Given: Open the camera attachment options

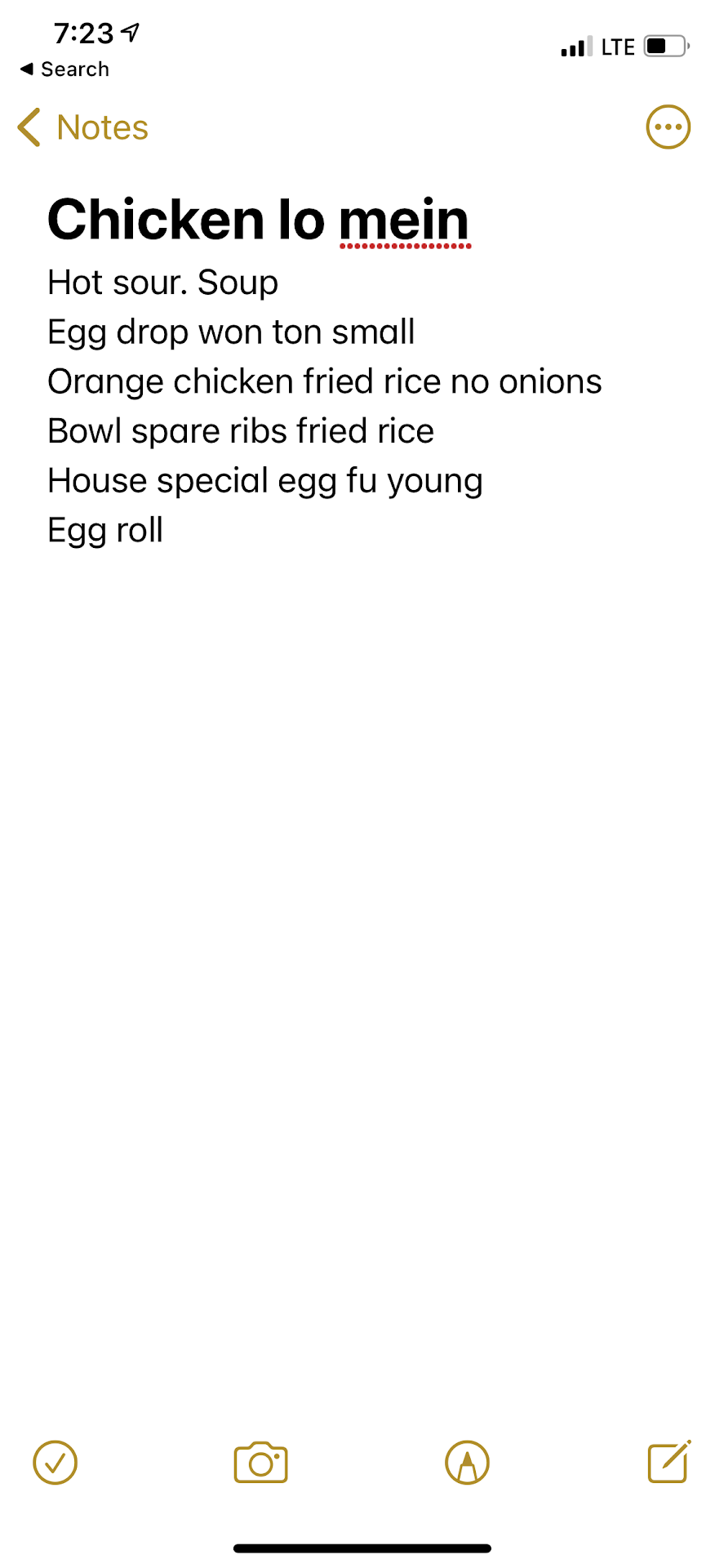Looking at the screenshot, I should click(x=260, y=1462).
